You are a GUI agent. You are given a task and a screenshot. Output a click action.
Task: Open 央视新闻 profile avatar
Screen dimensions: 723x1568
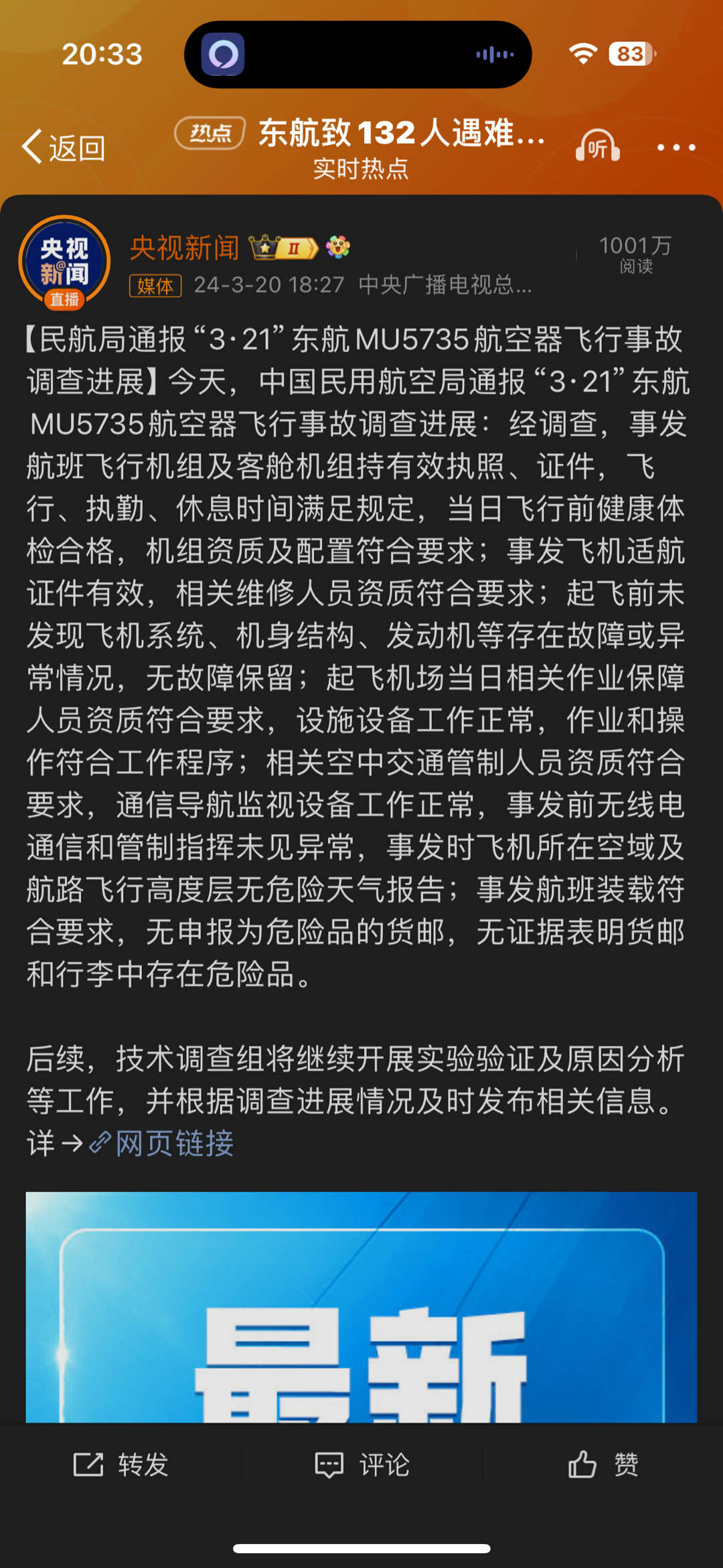coord(64,260)
